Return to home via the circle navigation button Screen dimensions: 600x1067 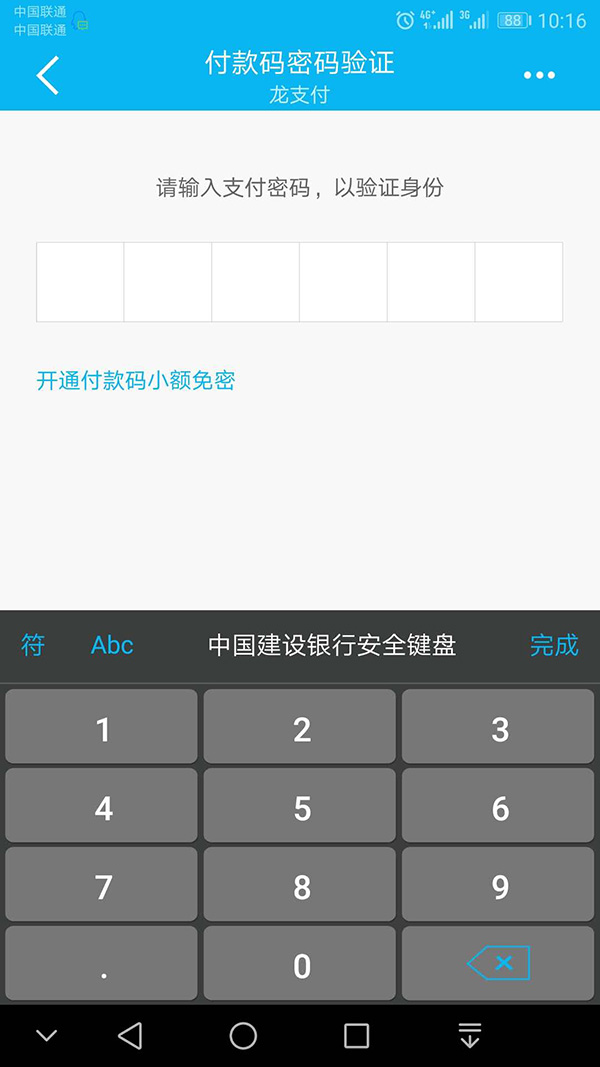(243, 1036)
